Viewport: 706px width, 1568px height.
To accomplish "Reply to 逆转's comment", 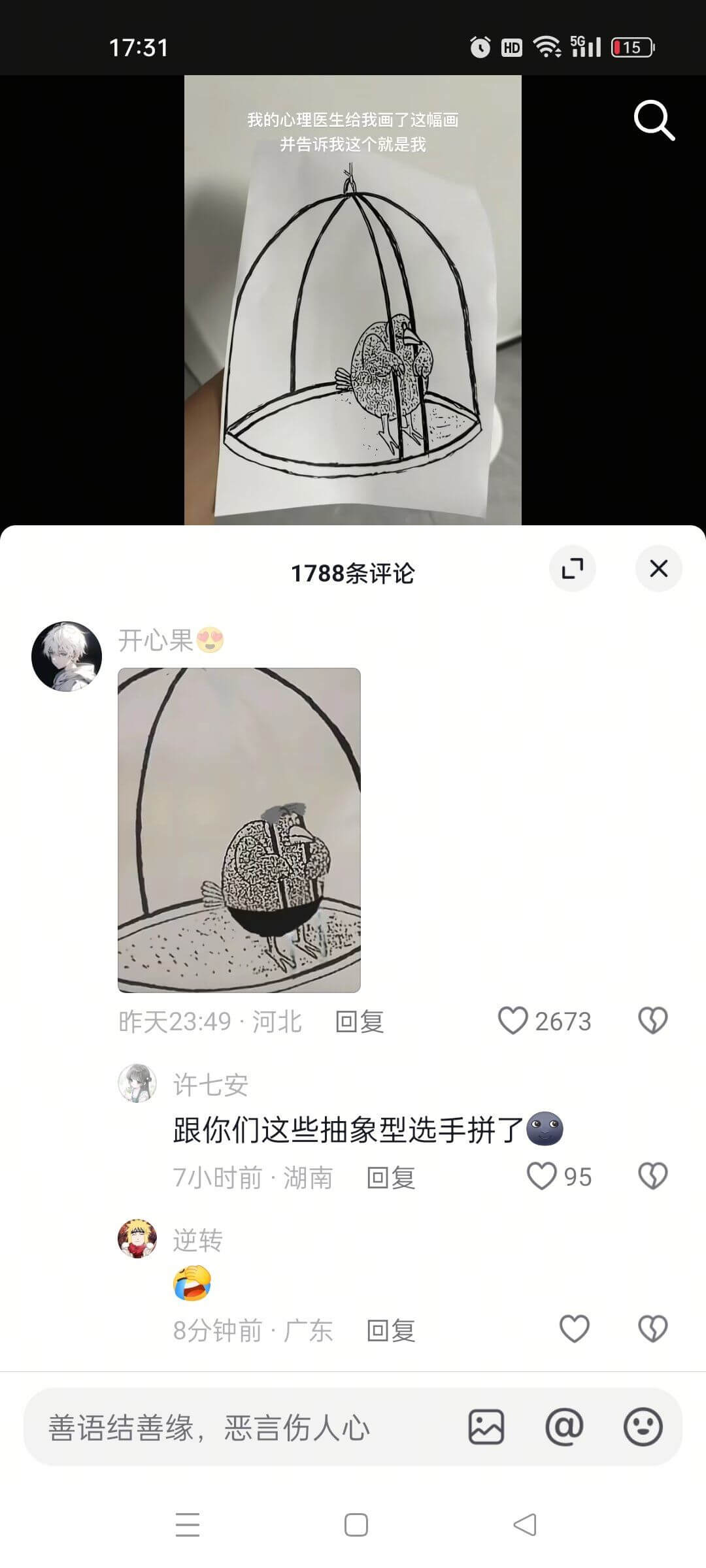I will pos(392,1330).
